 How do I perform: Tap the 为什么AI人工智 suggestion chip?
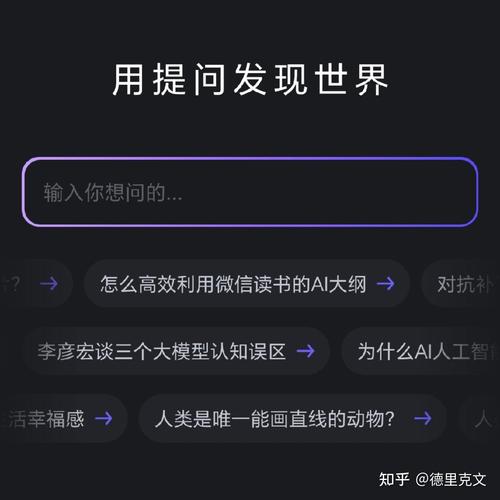tap(421, 351)
